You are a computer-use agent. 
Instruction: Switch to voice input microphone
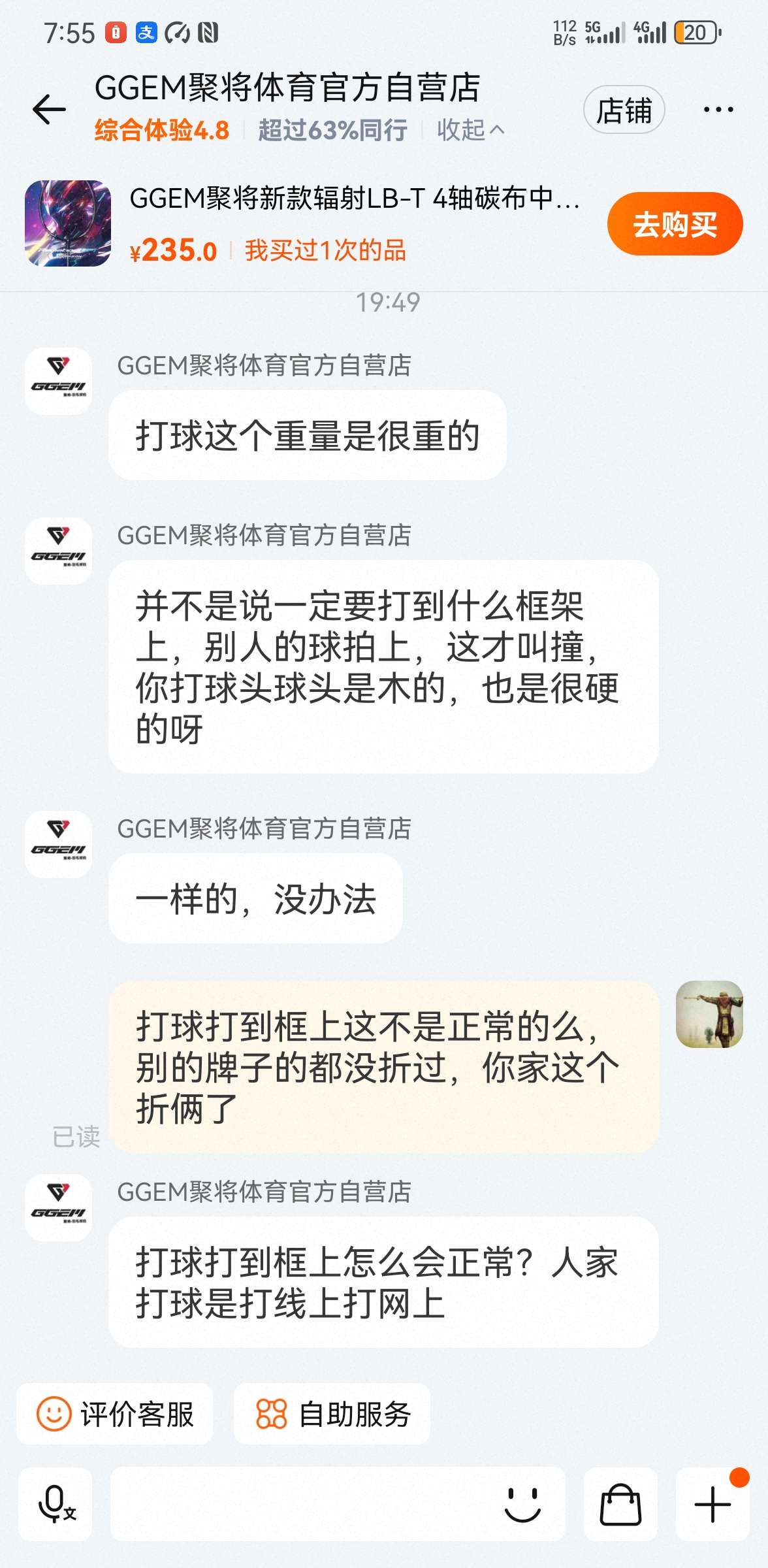[x=56, y=1504]
